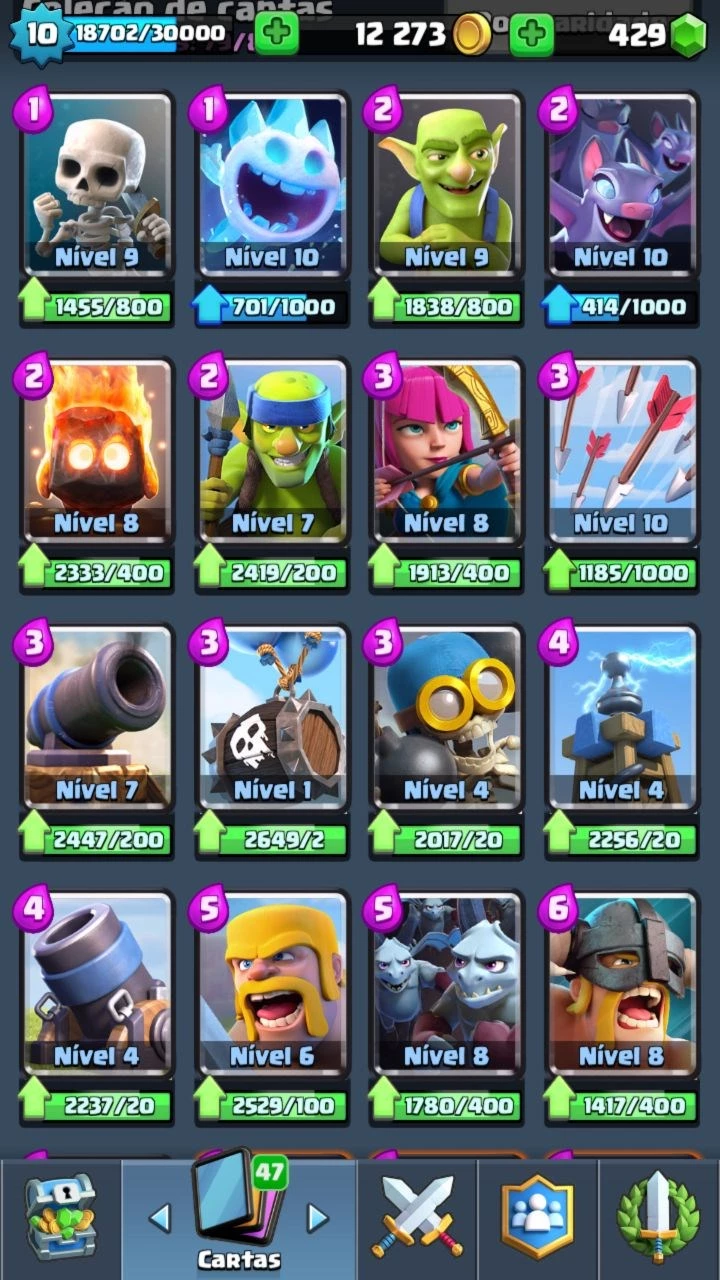Select the Goblins card

point(447,184)
